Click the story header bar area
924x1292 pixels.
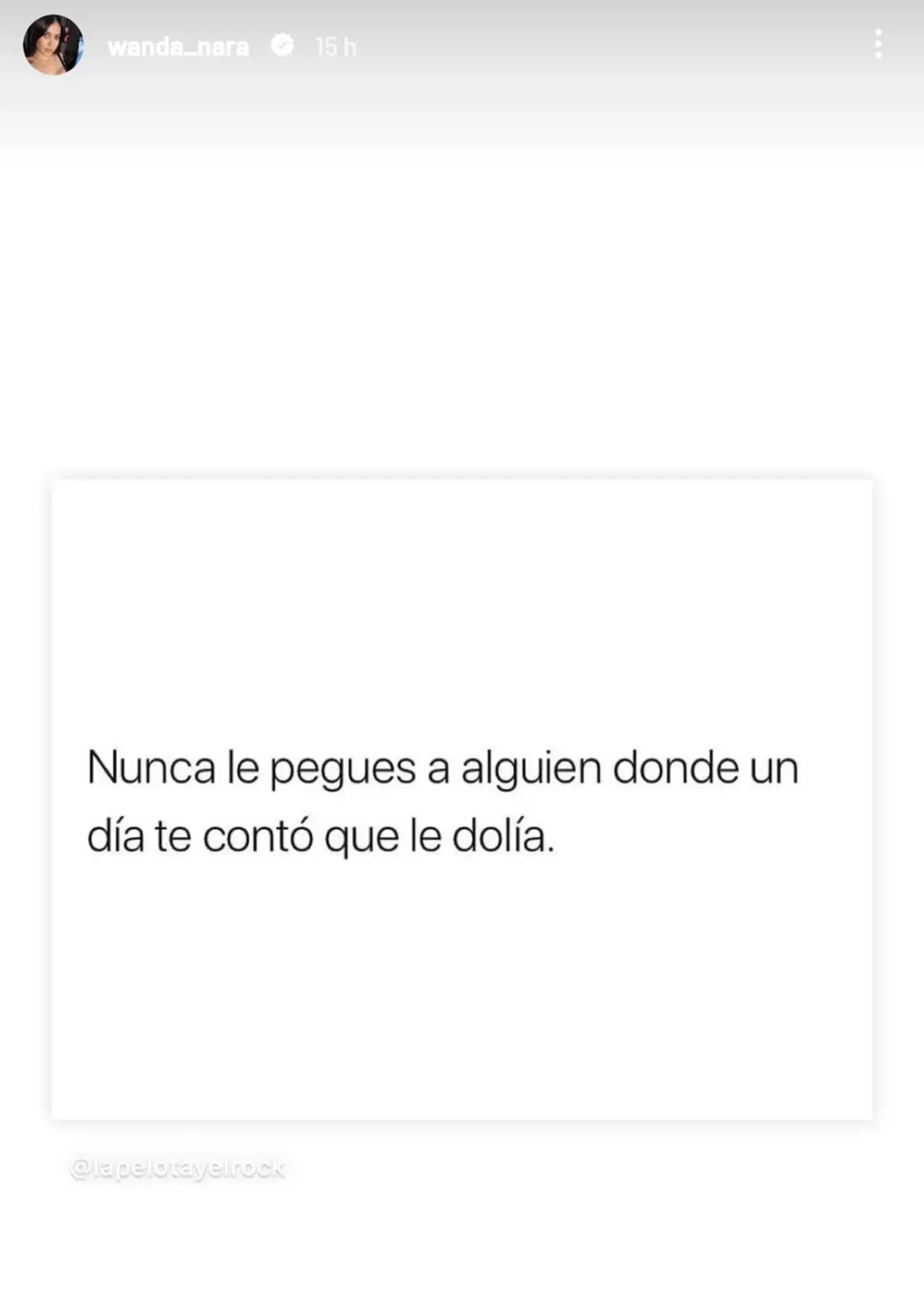click(462, 46)
